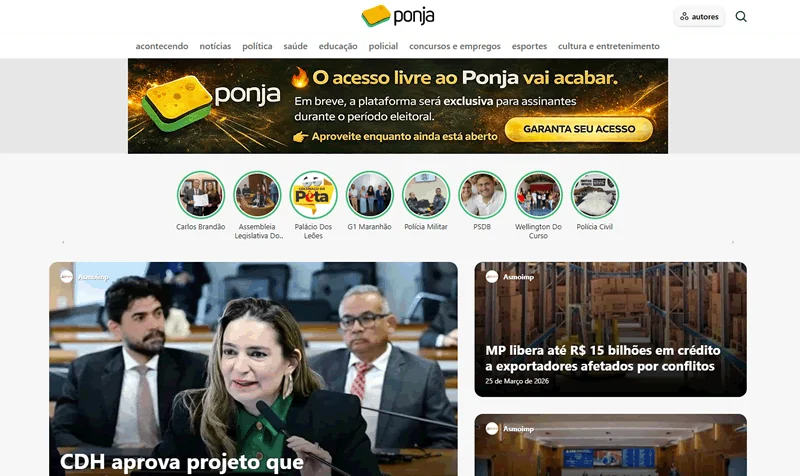
Task: Open the política section
Action: [257, 46]
